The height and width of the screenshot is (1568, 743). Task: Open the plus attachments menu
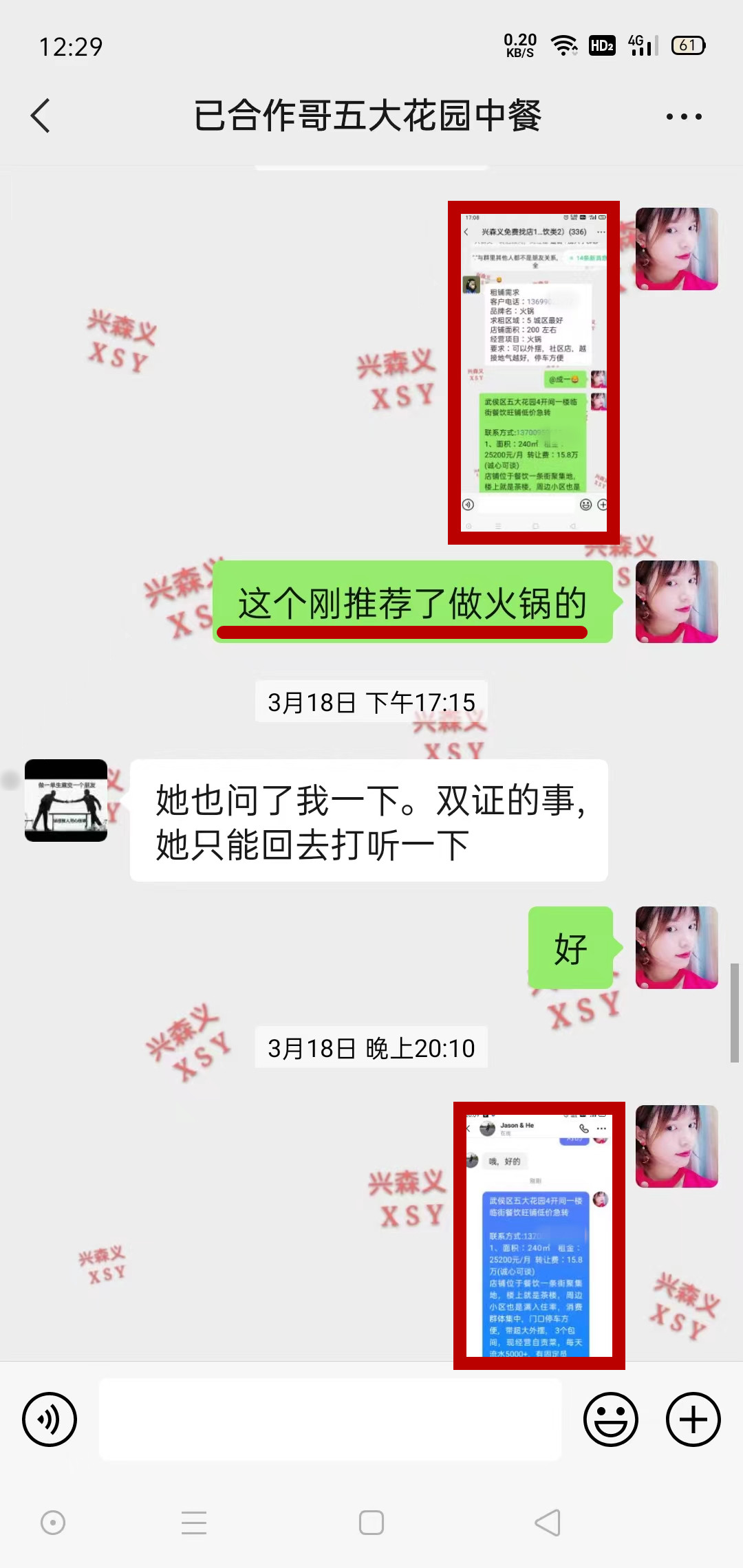(x=693, y=1419)
